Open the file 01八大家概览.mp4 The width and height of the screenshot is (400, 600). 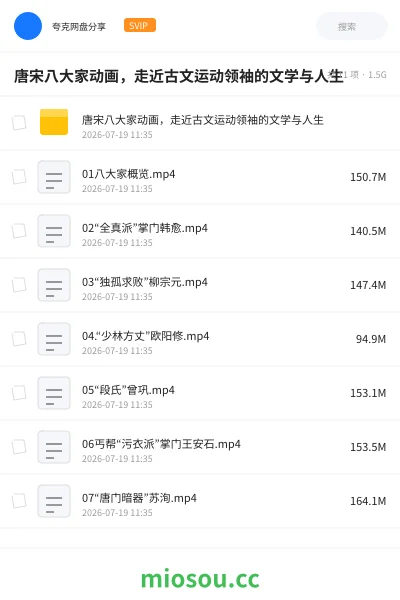[x=128, y=174]
